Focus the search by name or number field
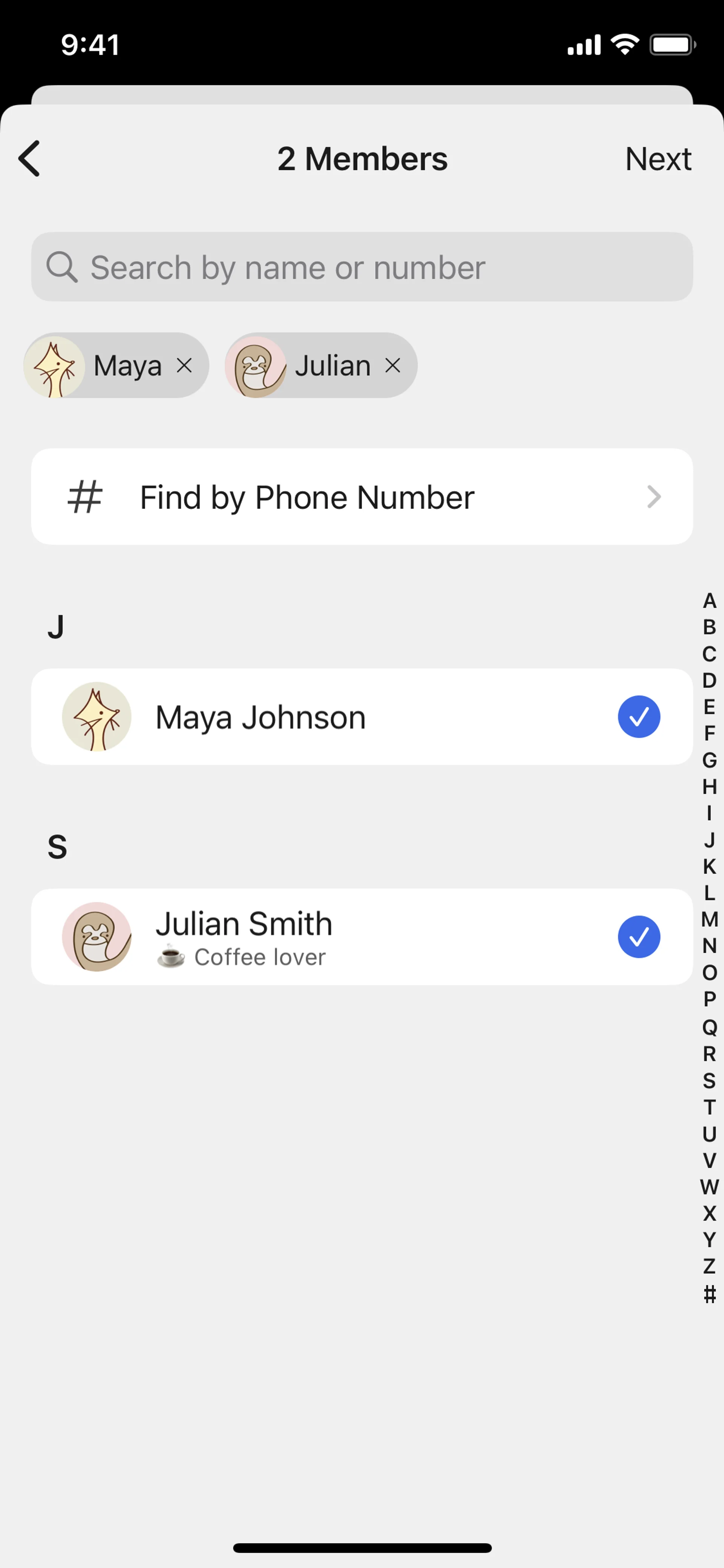The image size is (724, 1568). coord(361,267)
